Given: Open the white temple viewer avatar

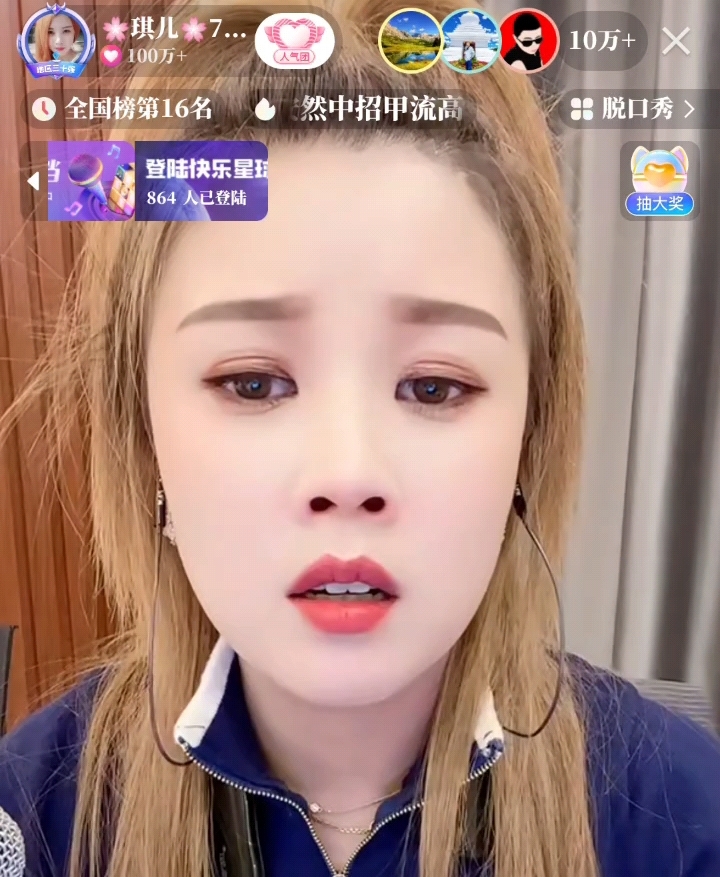Looking at the screenshot, I should point(469,41).
